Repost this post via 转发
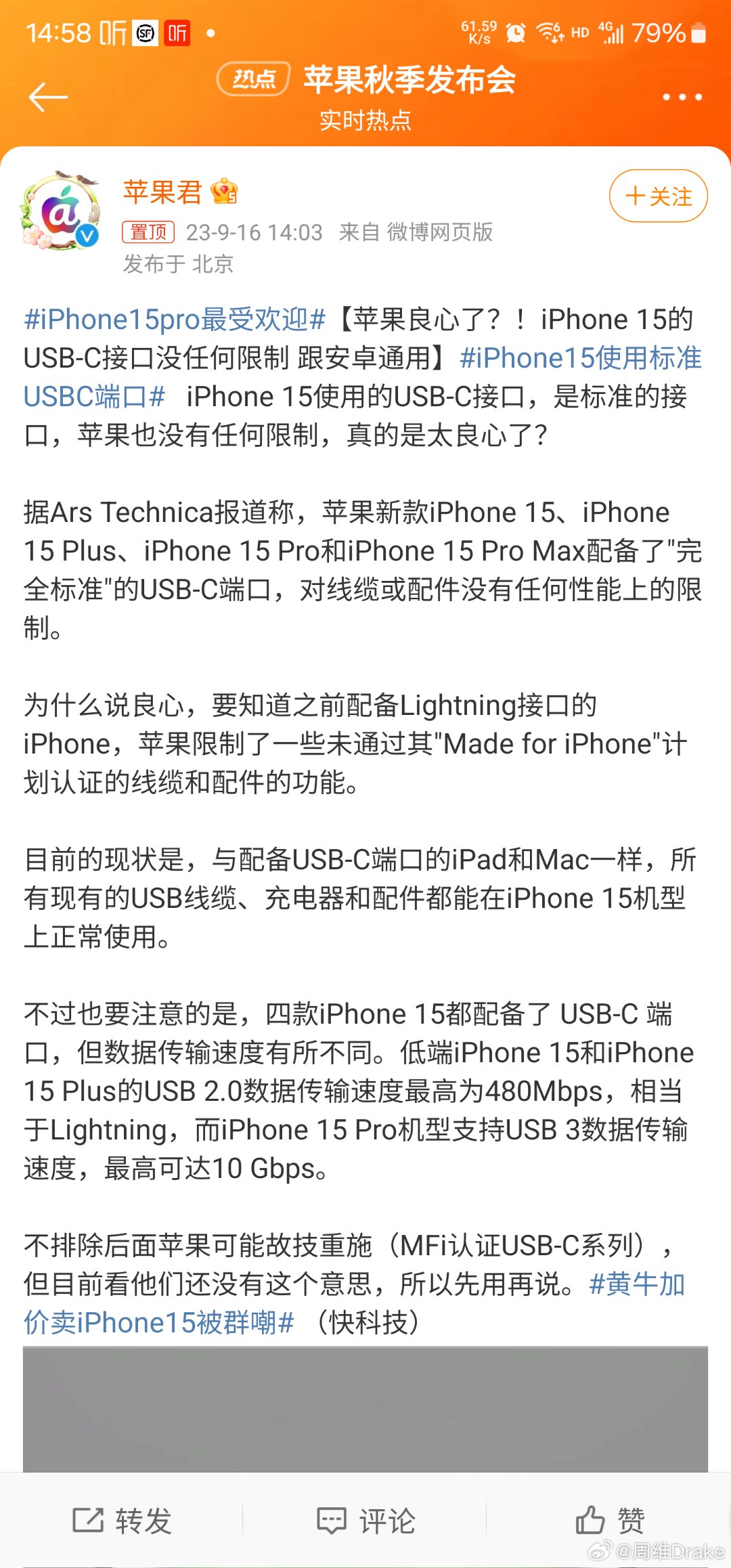731x1568 pixels. pyautogui.click(x=122, y=1521)
